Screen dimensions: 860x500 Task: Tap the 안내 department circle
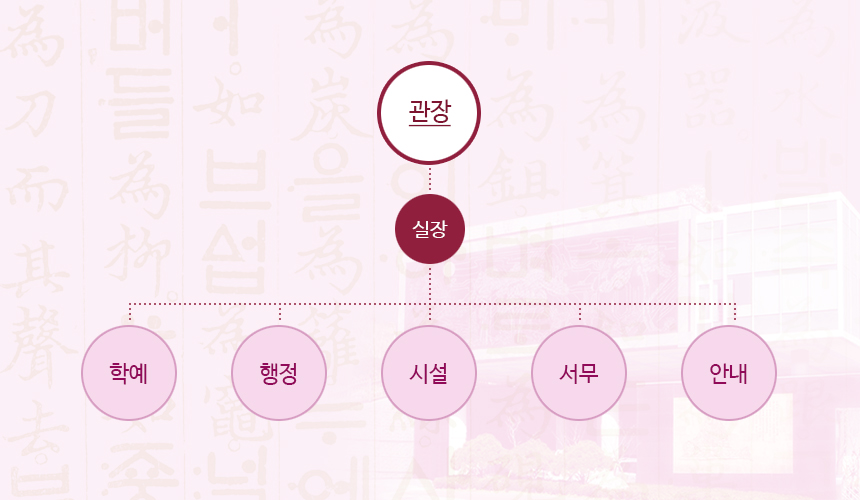(x=729, y=374)
